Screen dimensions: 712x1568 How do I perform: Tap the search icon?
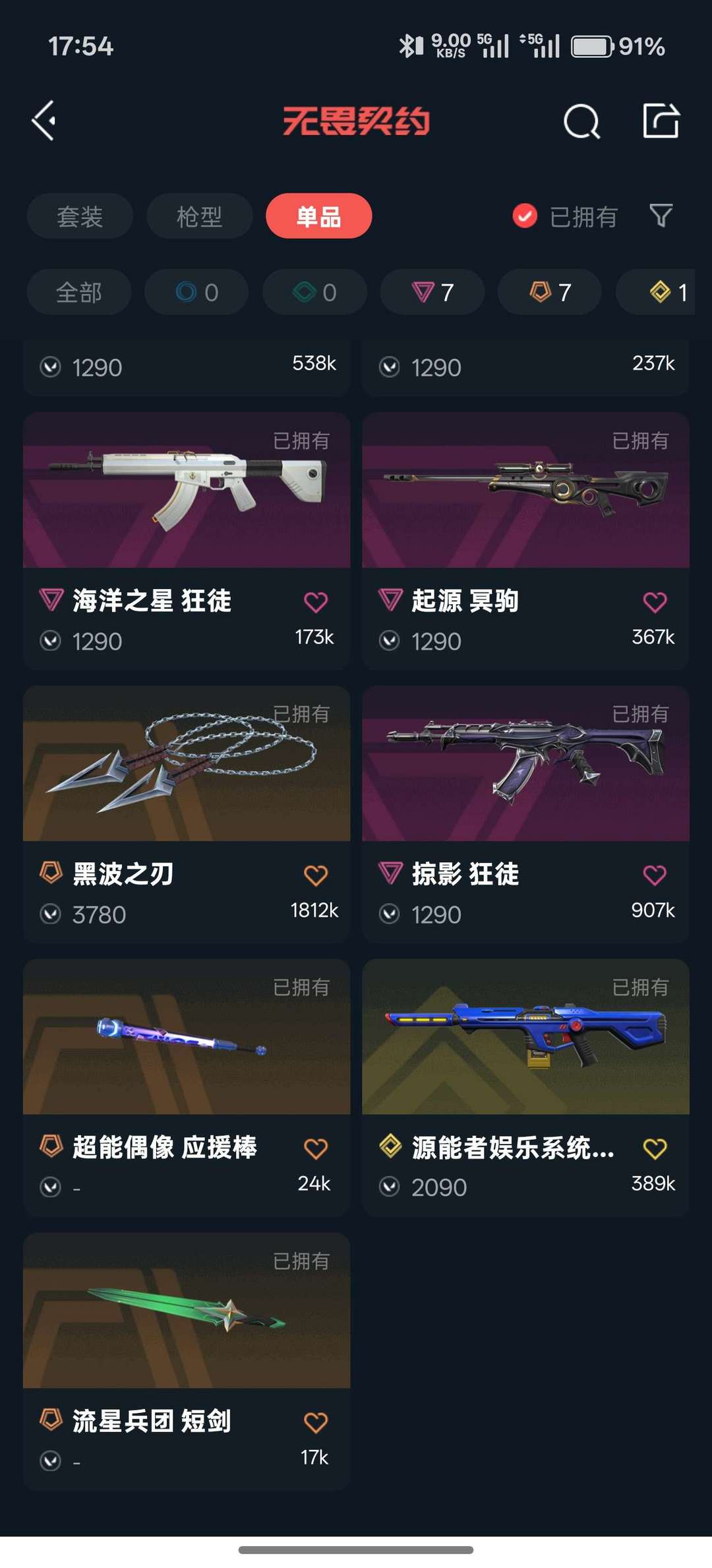[x=581, y=121]
